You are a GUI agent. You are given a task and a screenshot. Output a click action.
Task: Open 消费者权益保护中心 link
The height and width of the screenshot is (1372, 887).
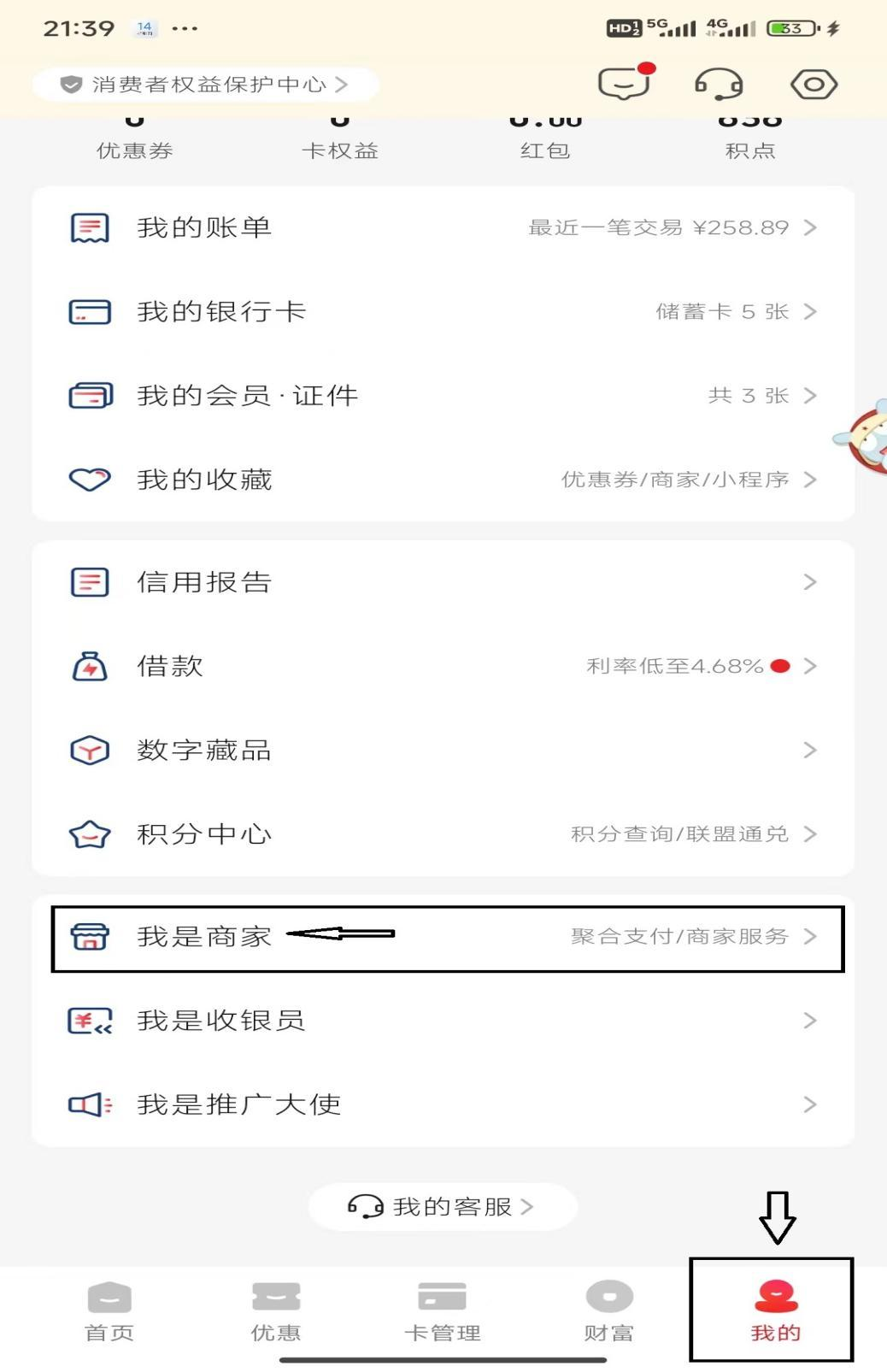[x=205, y=85]
